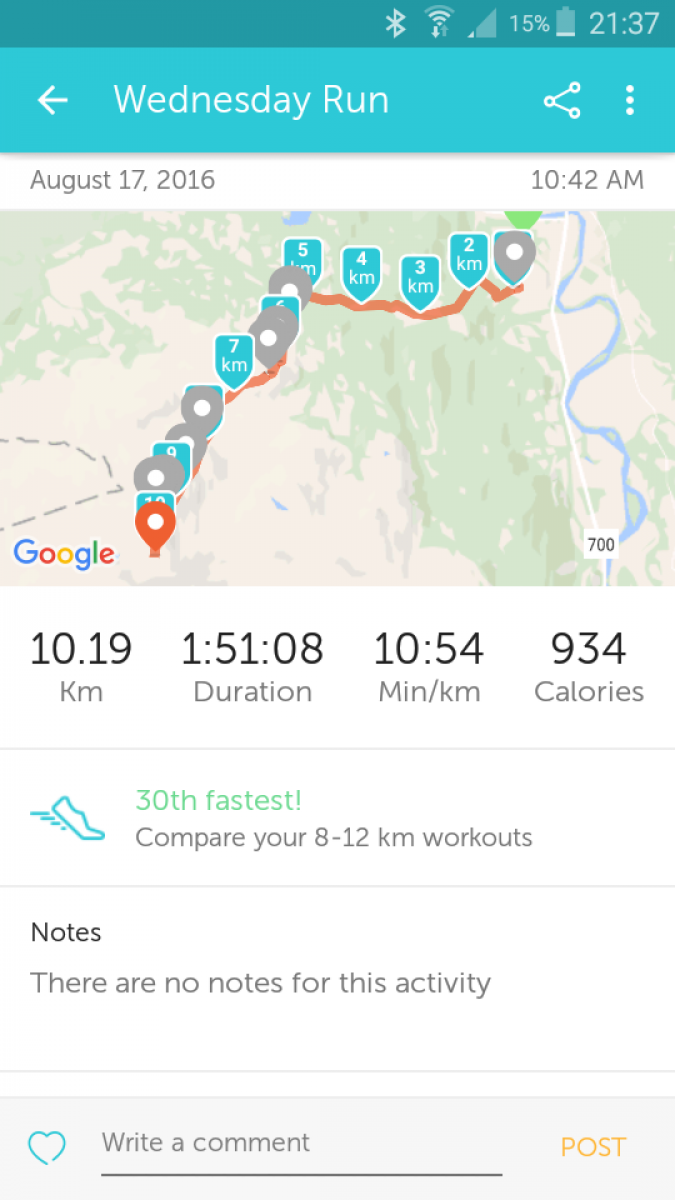Screen dimensions: 675x1200
Task: Post the comment
Action: click(593, 1147)
